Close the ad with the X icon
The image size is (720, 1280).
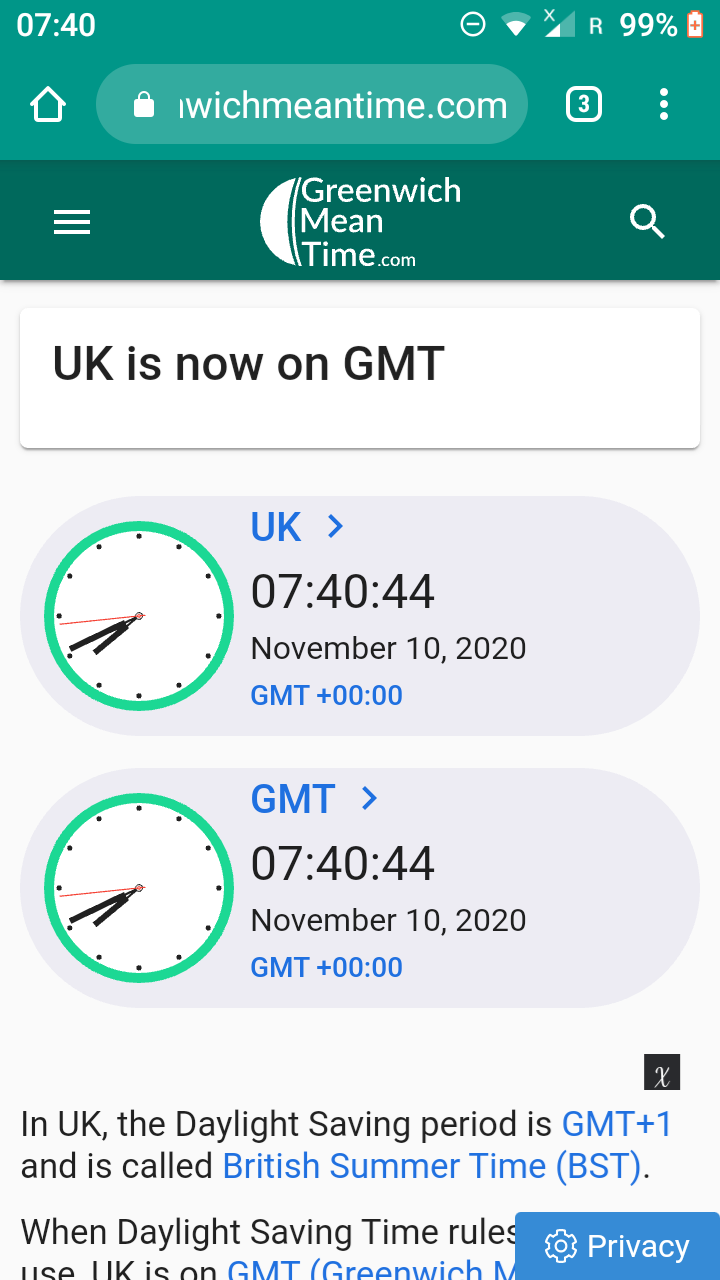pos(662,1072)
